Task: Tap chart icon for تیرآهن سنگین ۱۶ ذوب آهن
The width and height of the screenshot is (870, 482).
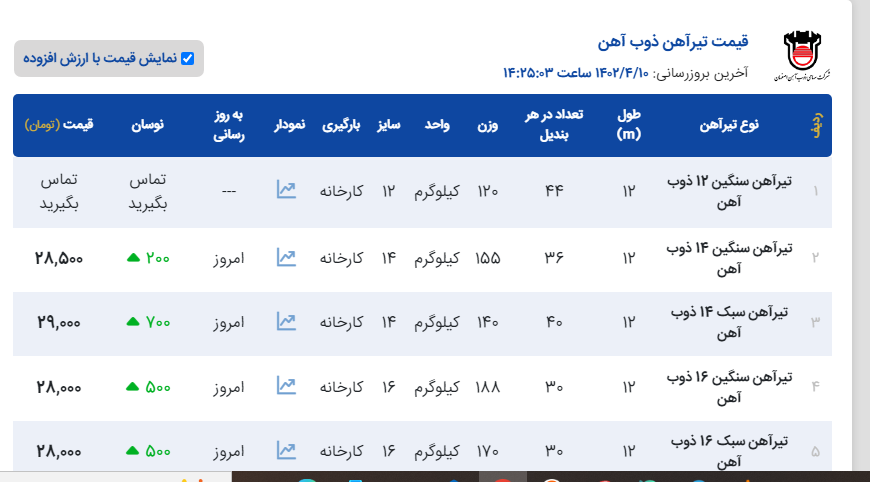Action: coord(287,385)
